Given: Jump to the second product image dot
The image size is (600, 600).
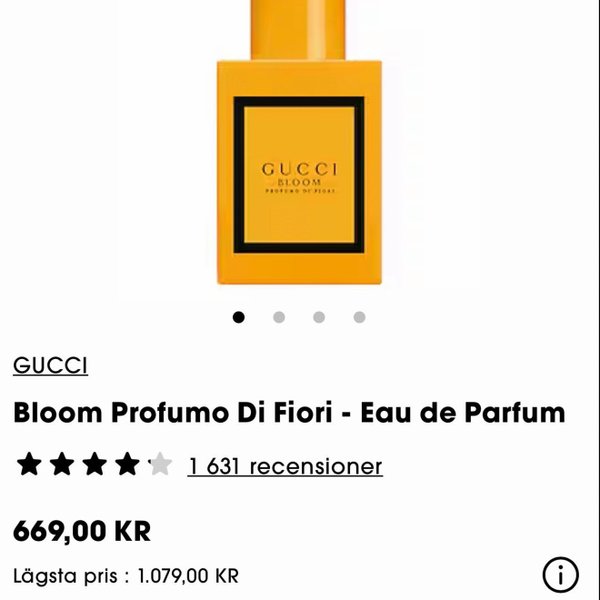Looking at the screenshot, I should coord(279,318).
